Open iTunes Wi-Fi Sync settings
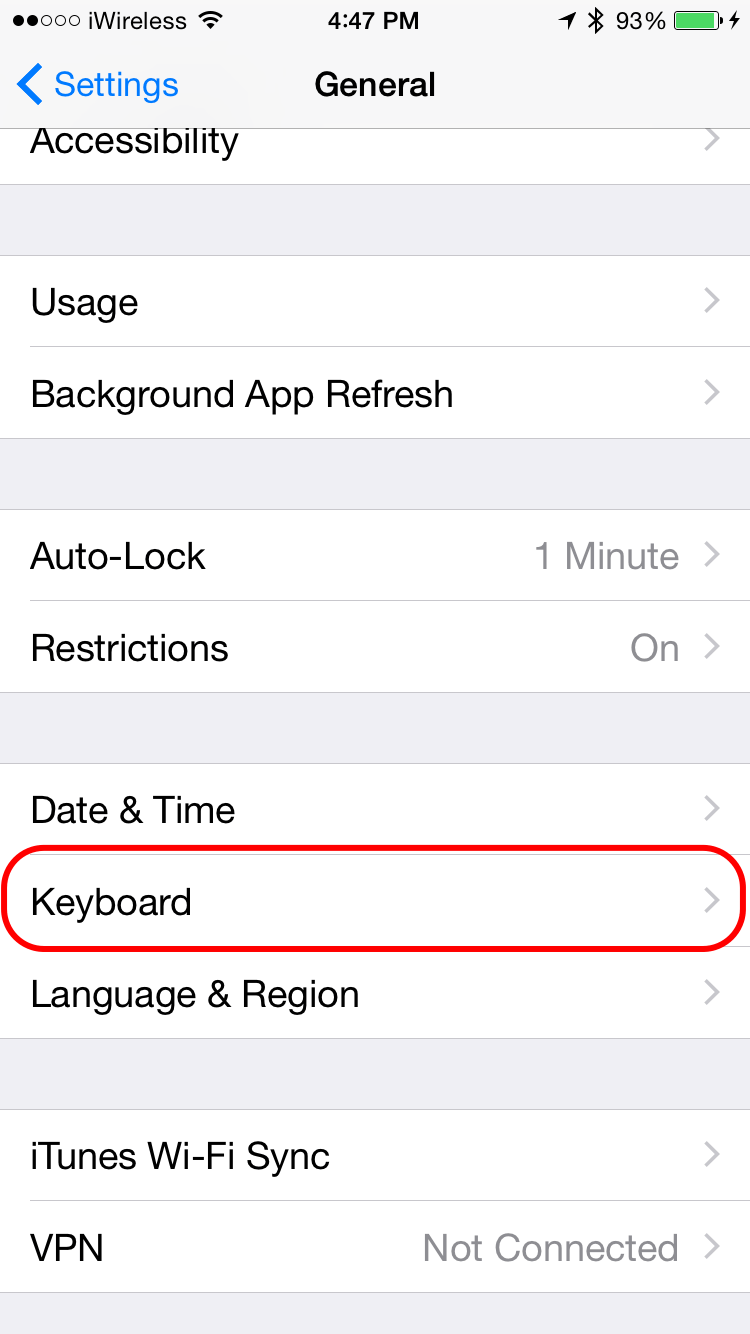 click(x=375, y=1156)
